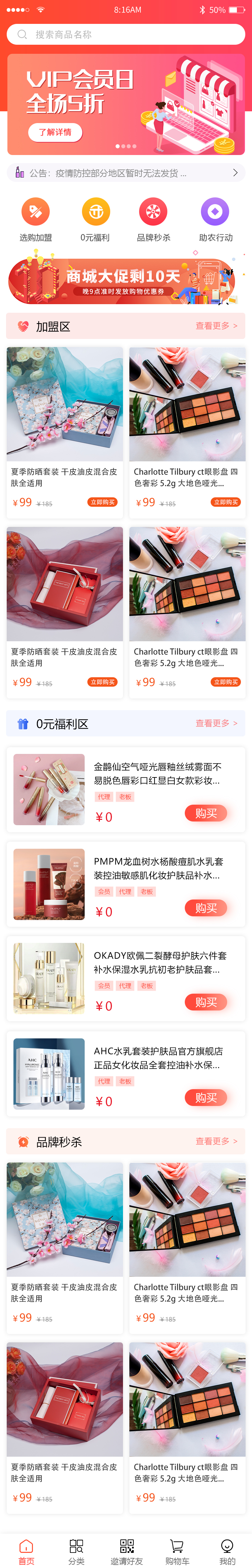252x1568 pixels.
Task: Switch to the 邀请好友 tab
Action: point(127,1551)
